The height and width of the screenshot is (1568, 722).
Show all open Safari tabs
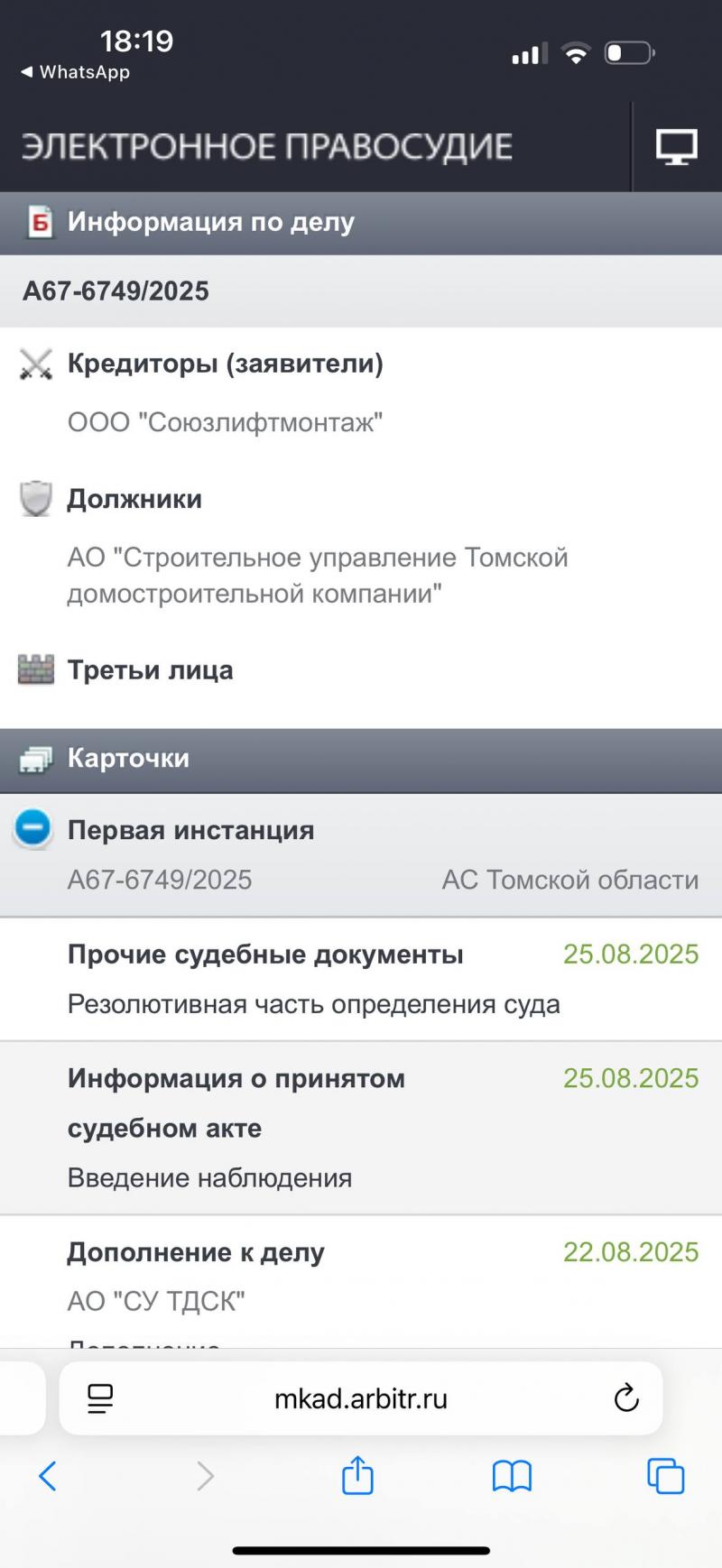(x=666, y=1477)
